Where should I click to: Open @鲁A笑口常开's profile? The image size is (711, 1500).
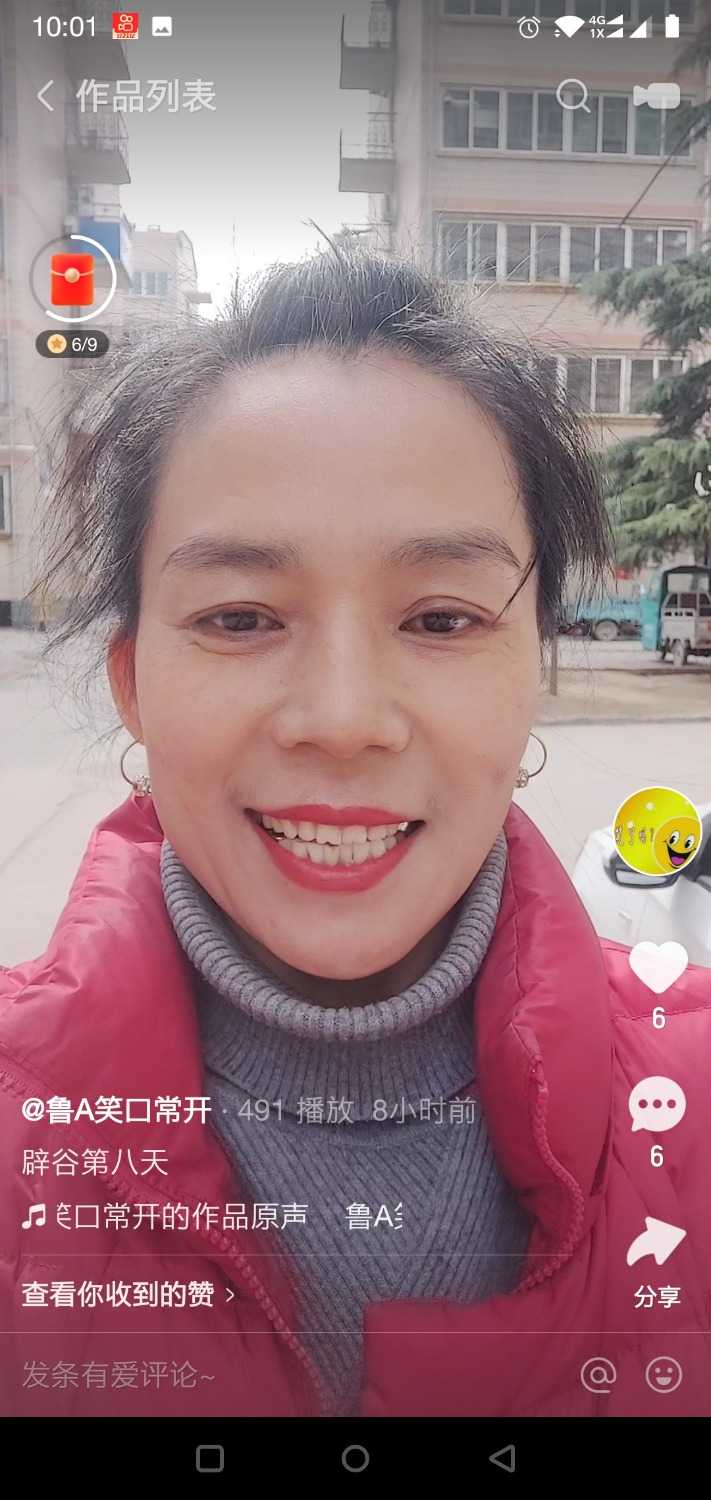[117, 1110]
